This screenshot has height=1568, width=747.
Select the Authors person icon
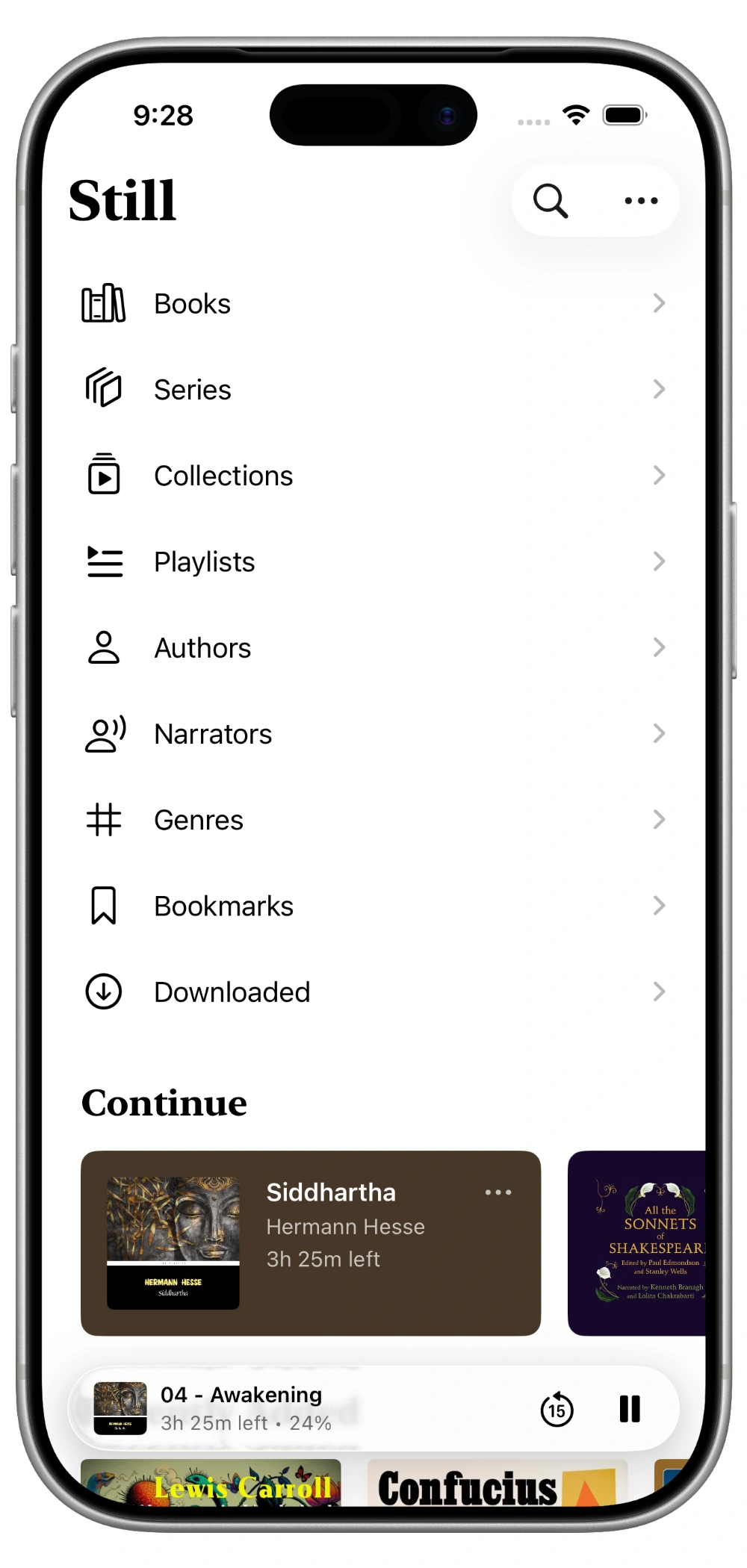click(103, 647)
